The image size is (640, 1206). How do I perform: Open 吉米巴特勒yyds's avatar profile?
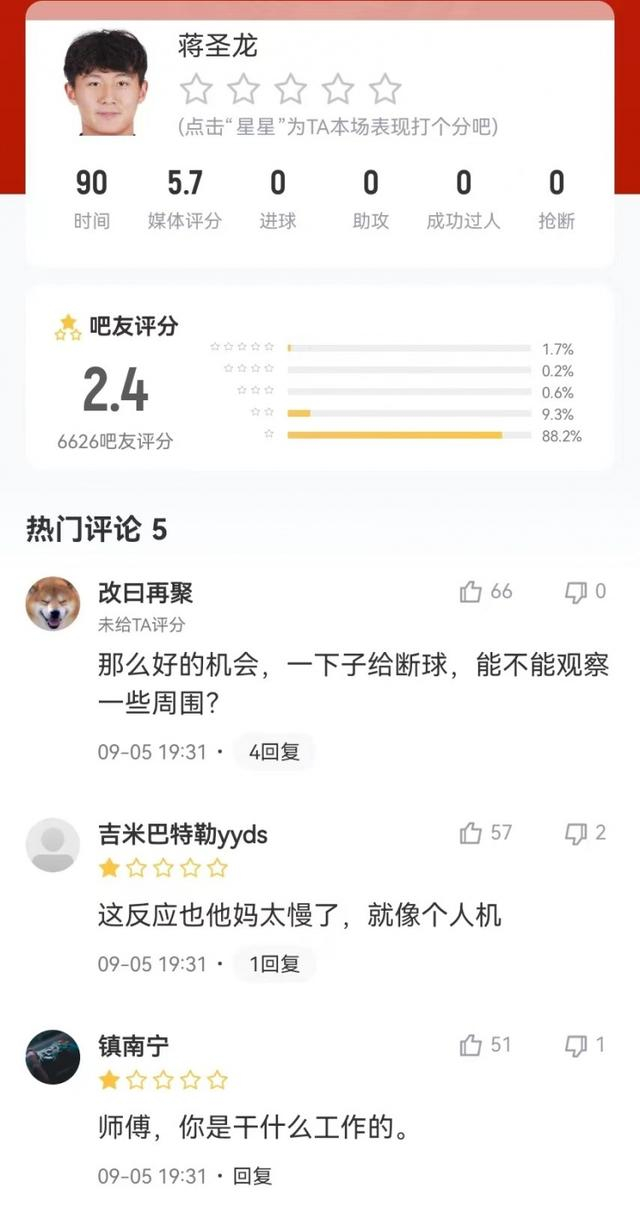[x=52, y=845]
